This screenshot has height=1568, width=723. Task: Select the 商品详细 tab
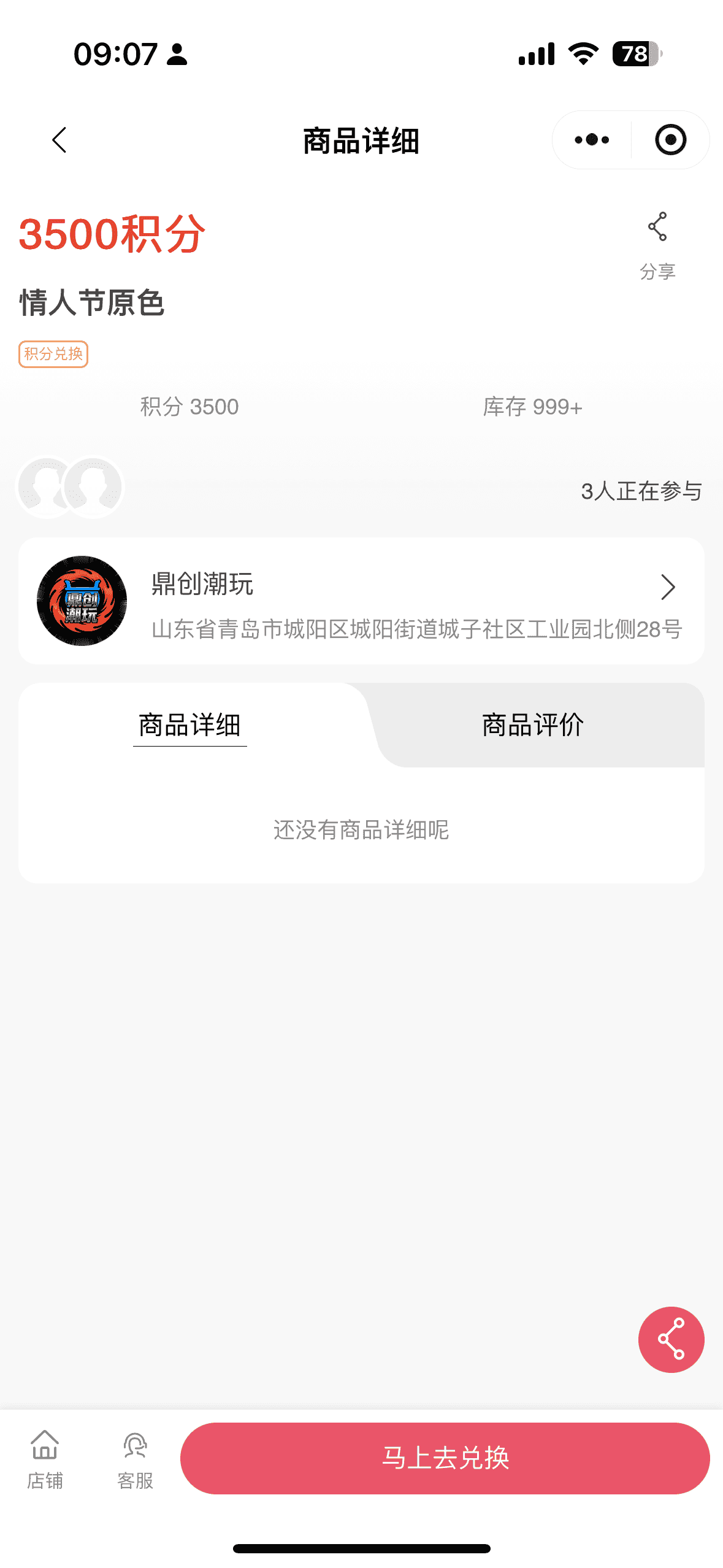point(189,725)
